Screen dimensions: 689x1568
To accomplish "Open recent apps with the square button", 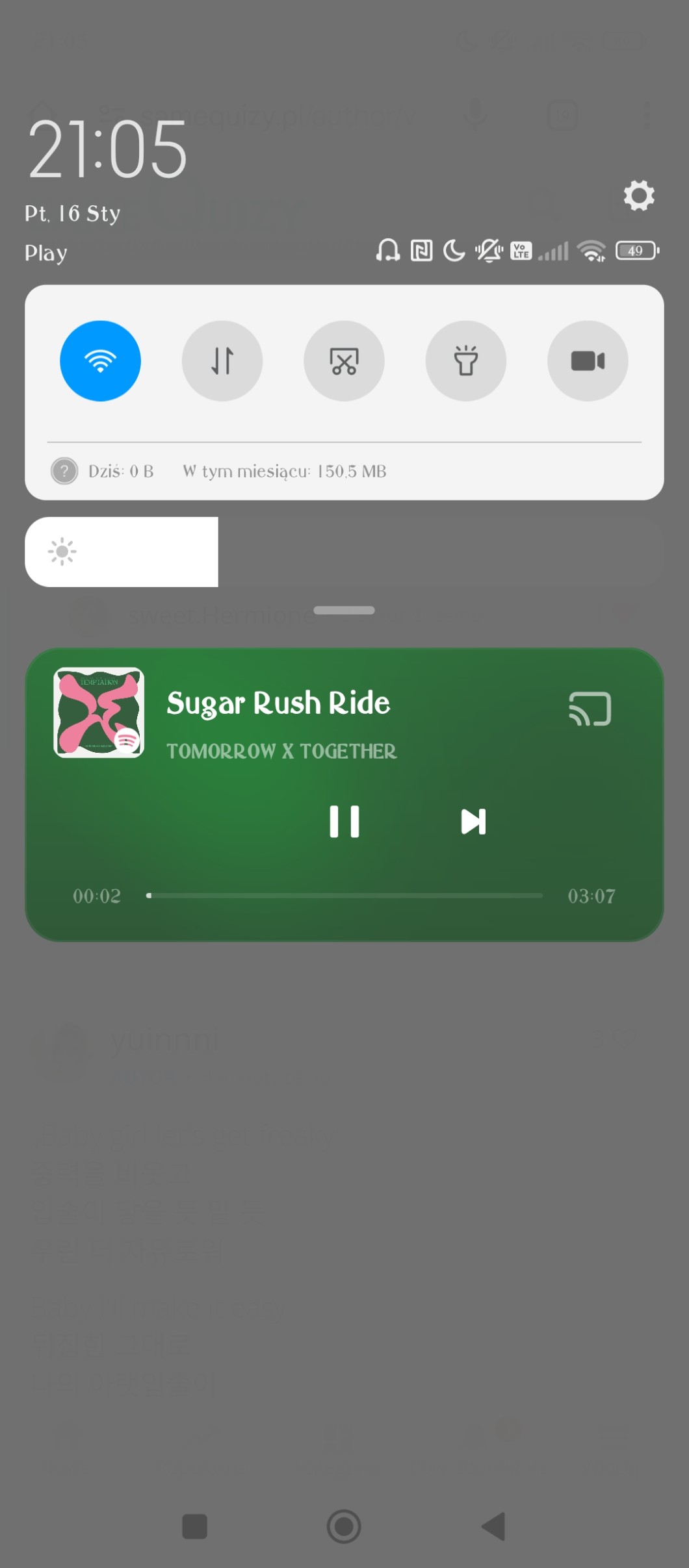I will 194,1526.
